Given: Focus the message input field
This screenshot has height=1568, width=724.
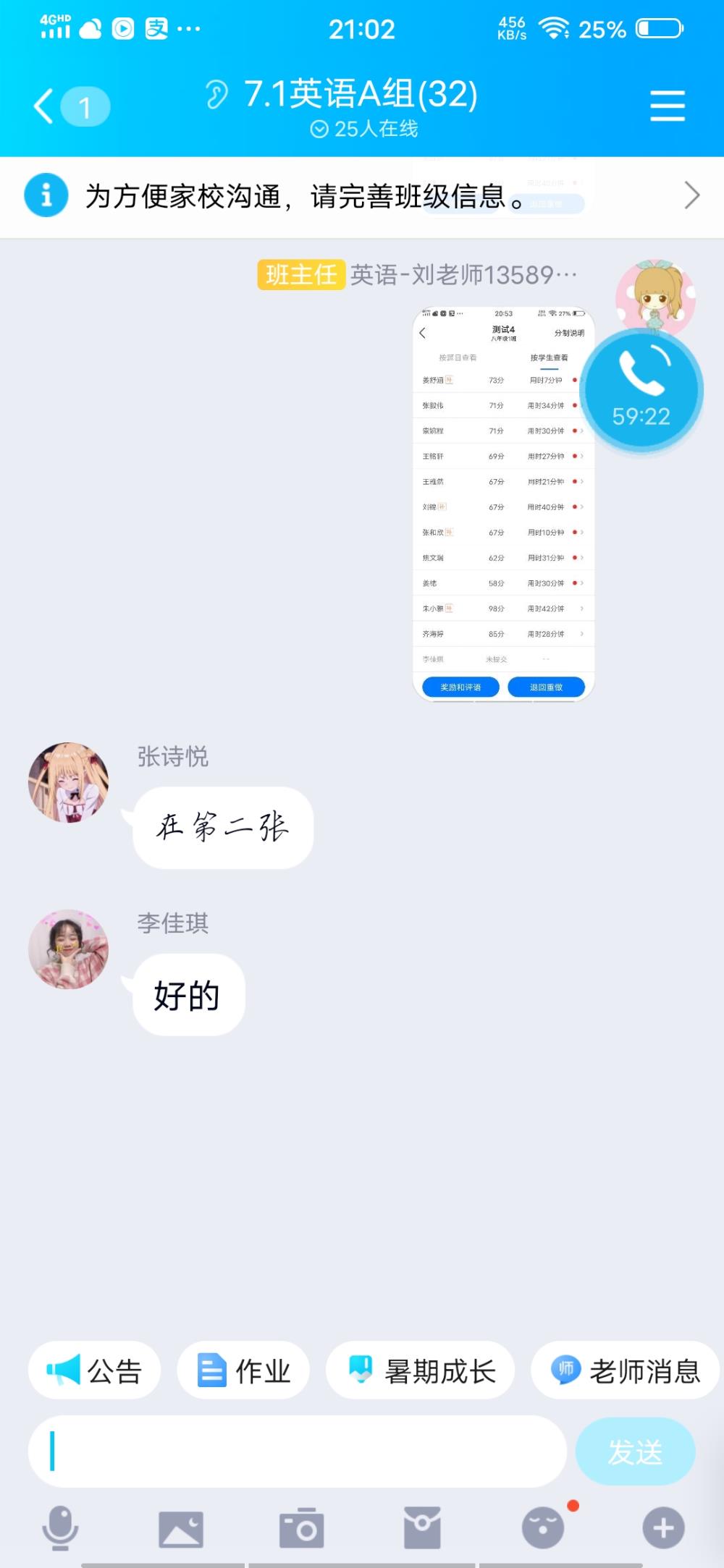Looking at the screenshot, I should tap(298, 1452).
